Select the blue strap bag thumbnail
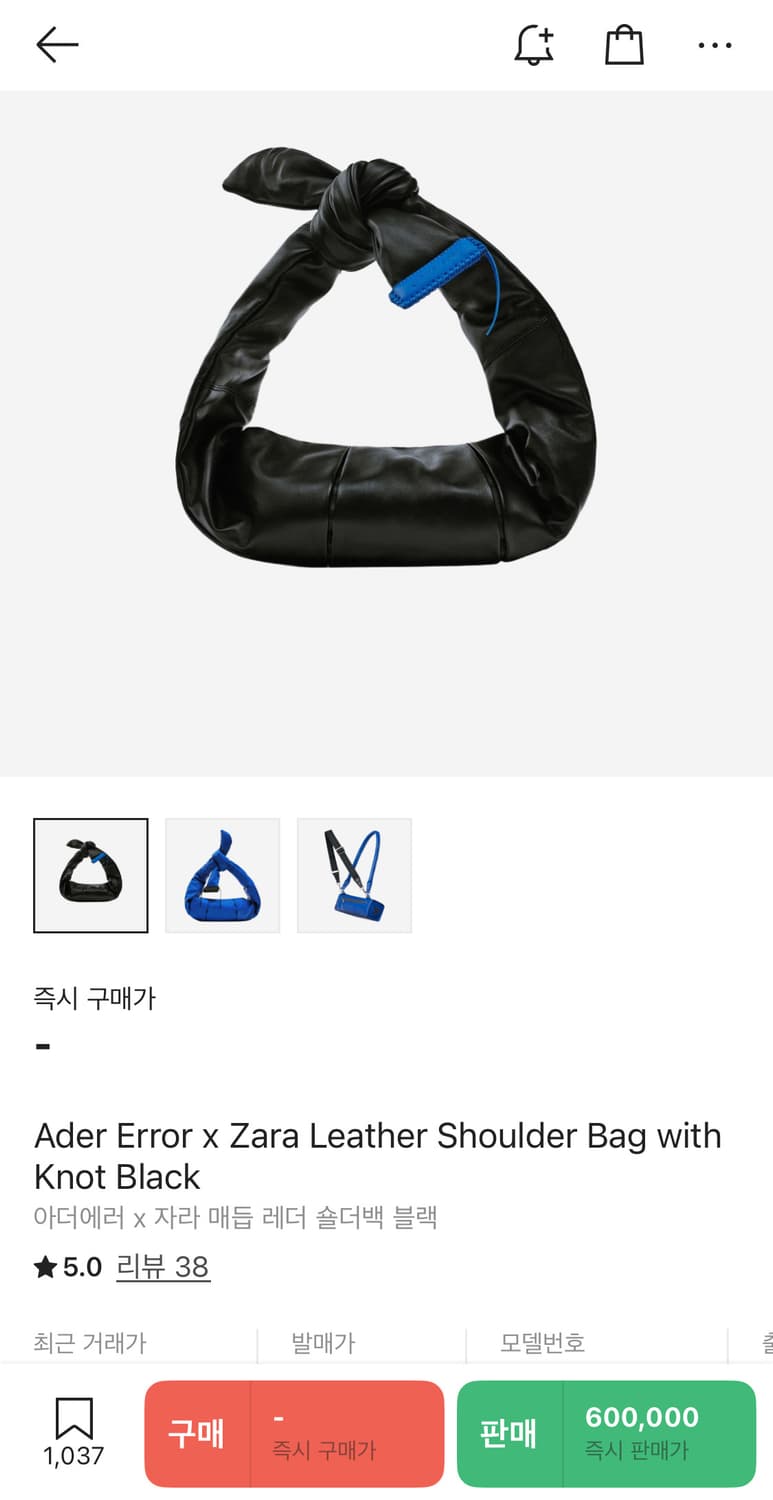The height and width of the screenshot is (1500, 773). 355,875
